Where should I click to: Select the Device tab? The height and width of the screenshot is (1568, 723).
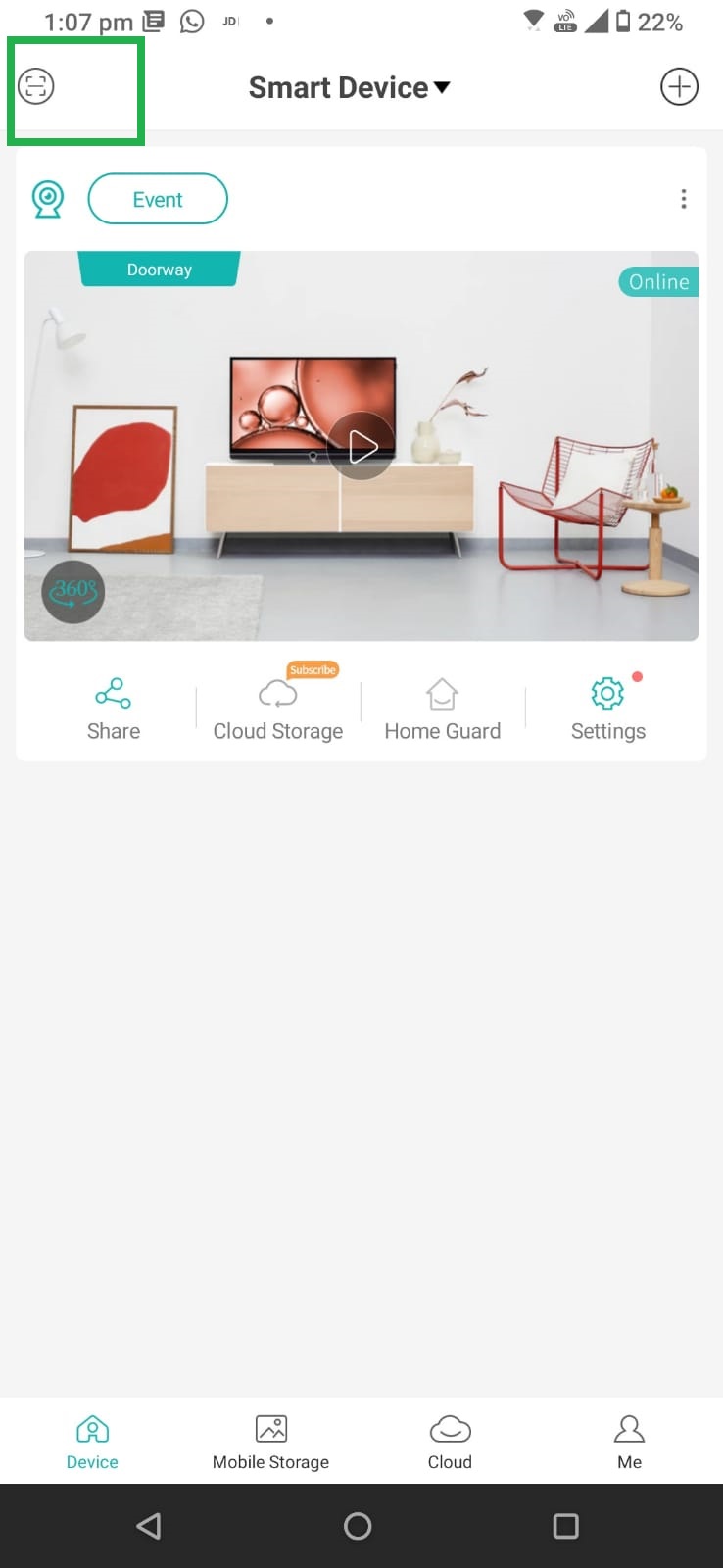click(92, 1441)
